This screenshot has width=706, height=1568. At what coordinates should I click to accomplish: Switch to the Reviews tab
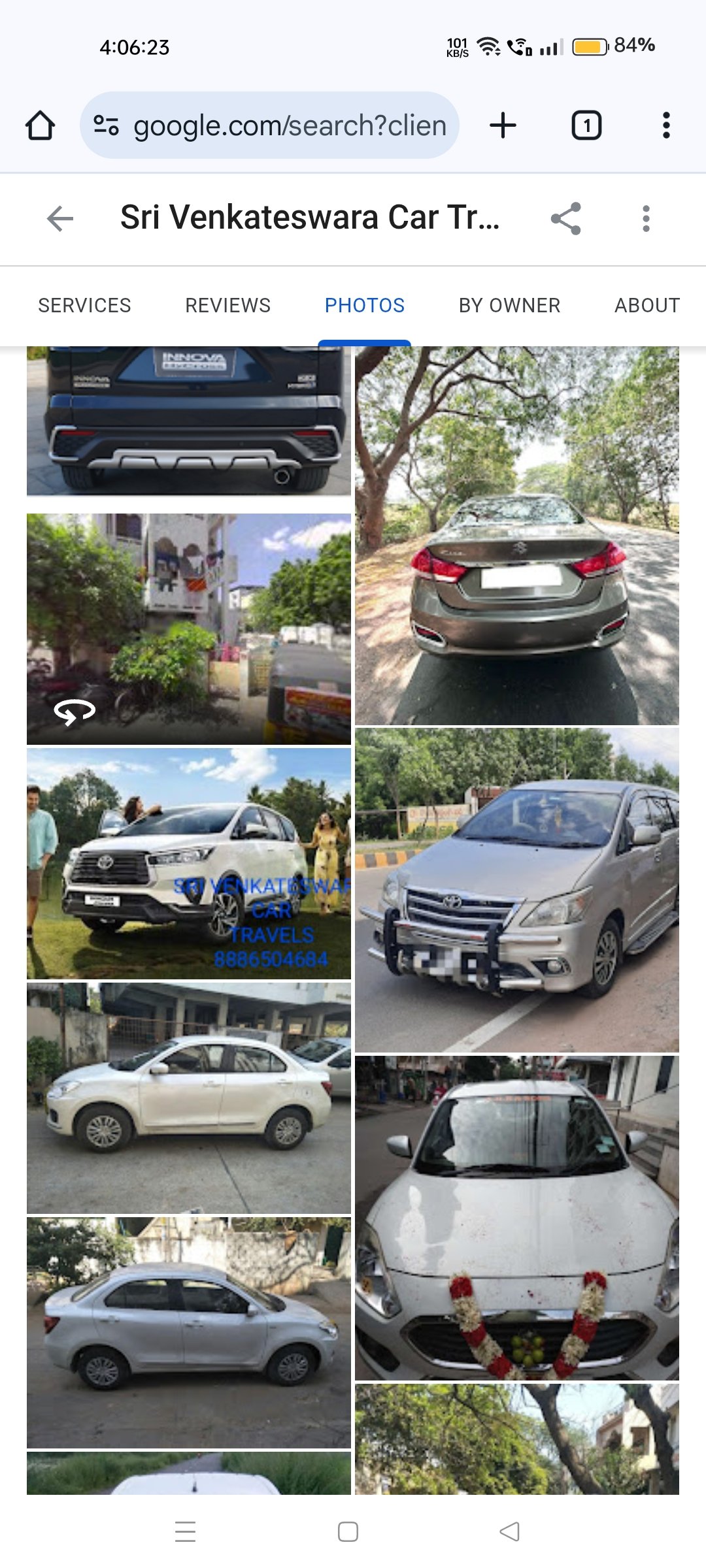(x=227, y=305)
